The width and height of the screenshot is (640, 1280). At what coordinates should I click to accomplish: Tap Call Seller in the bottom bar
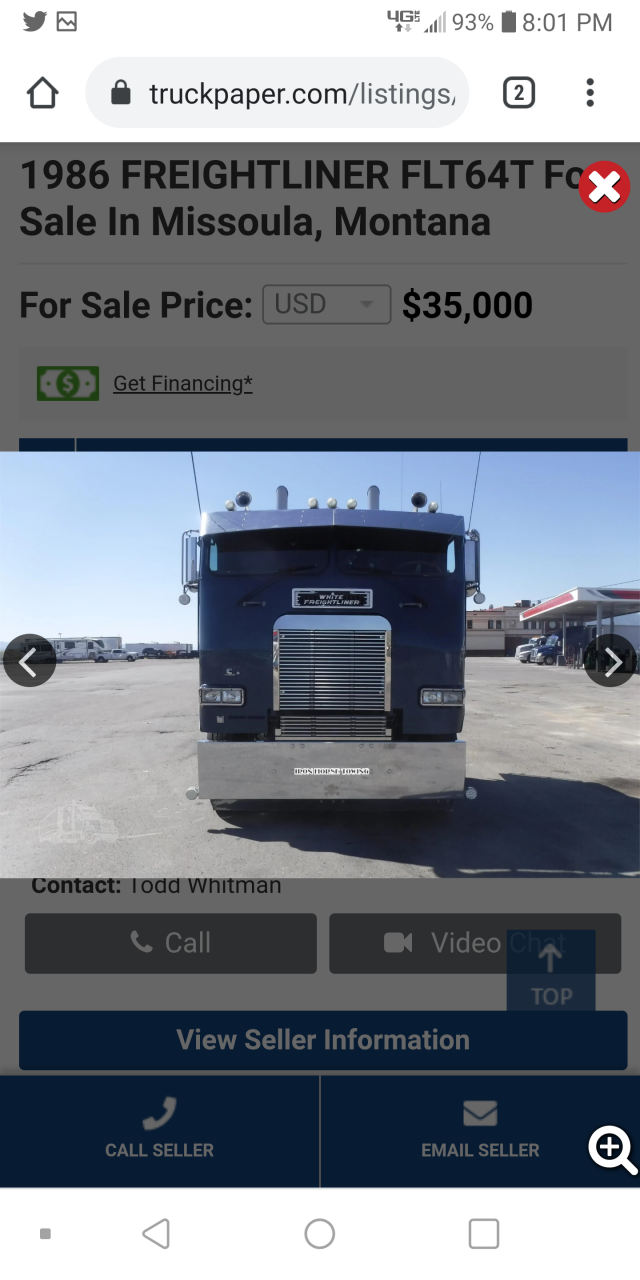coord(160,1132)
